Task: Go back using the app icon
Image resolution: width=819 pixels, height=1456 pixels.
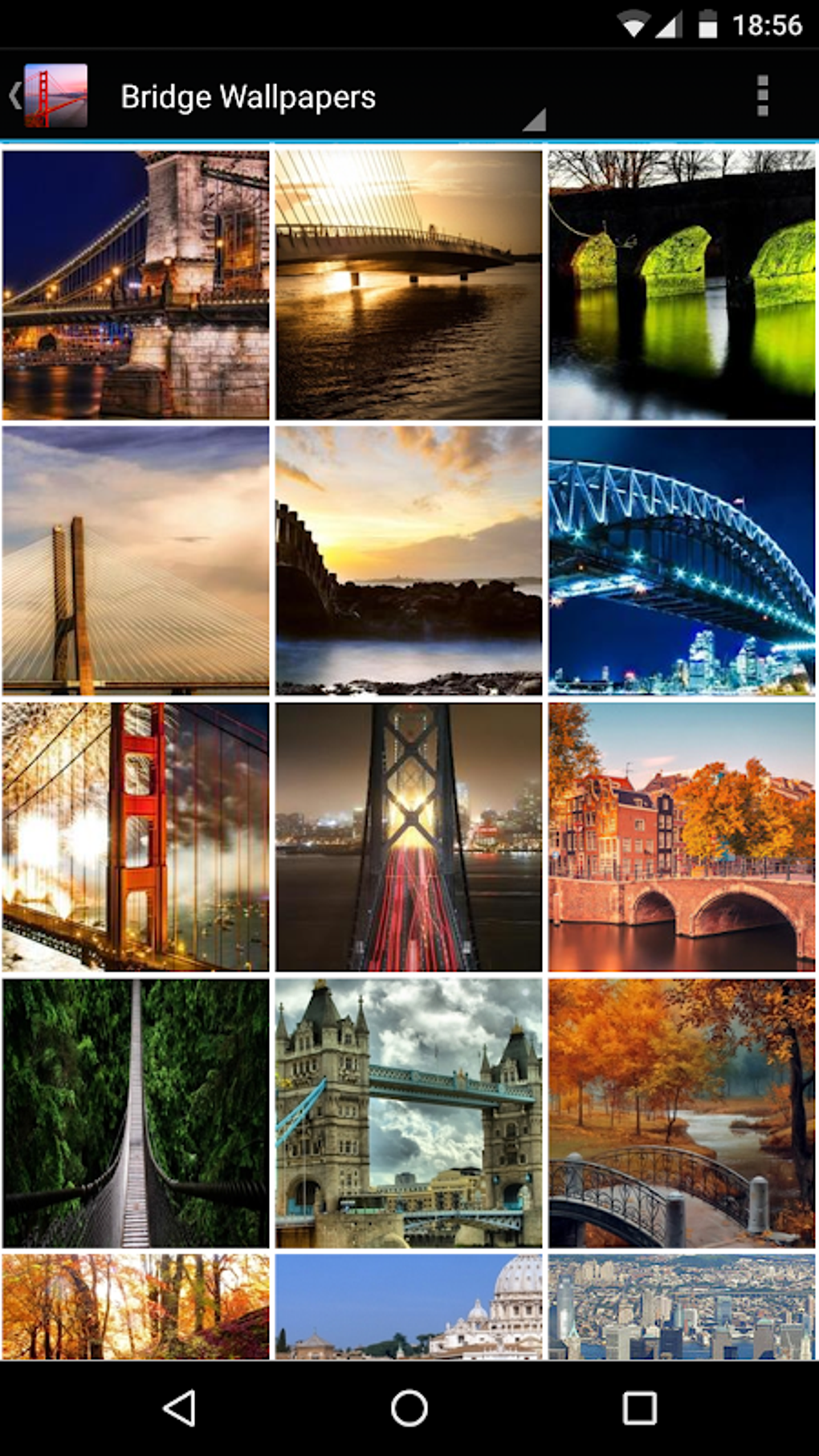Action: (x=50, y=96)
